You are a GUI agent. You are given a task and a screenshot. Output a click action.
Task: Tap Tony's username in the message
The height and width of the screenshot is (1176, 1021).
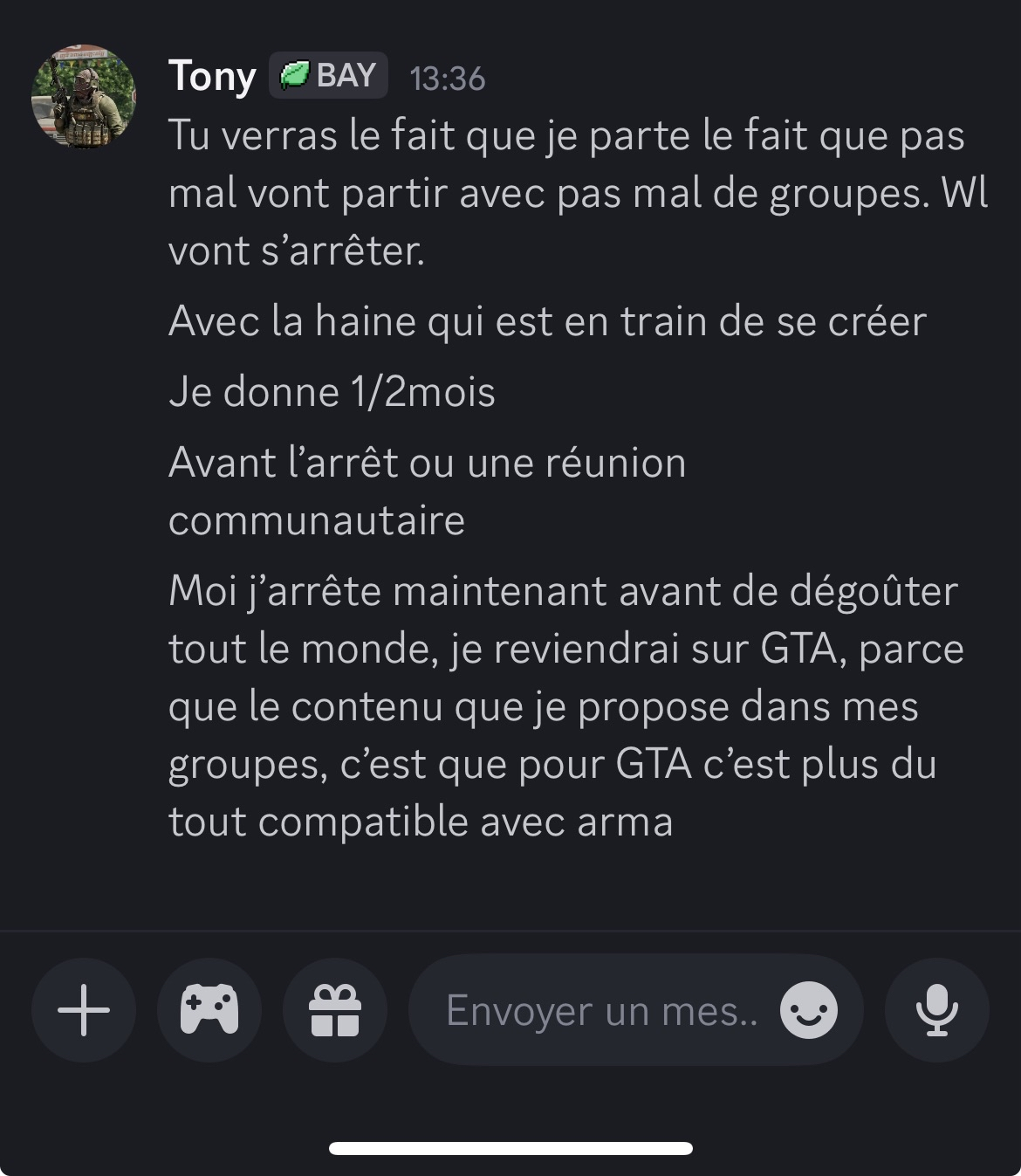(212, 76)
